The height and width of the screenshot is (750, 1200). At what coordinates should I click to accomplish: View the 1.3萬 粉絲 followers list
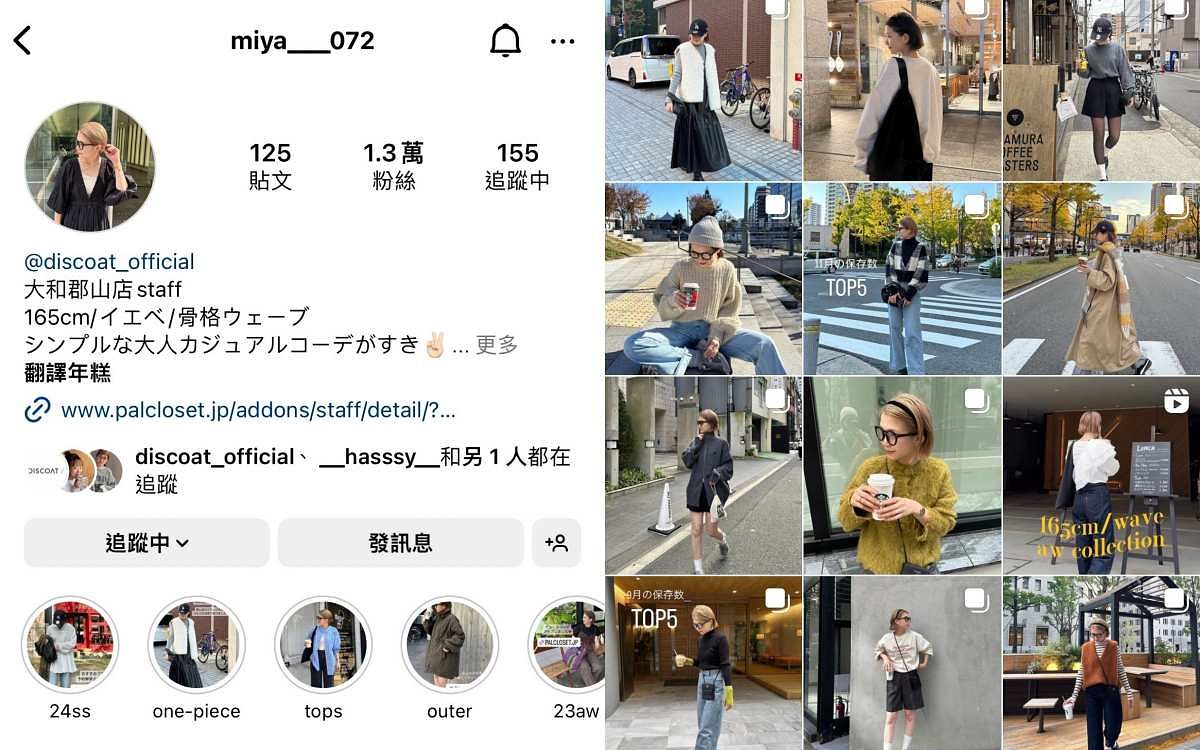click(392, 166)
